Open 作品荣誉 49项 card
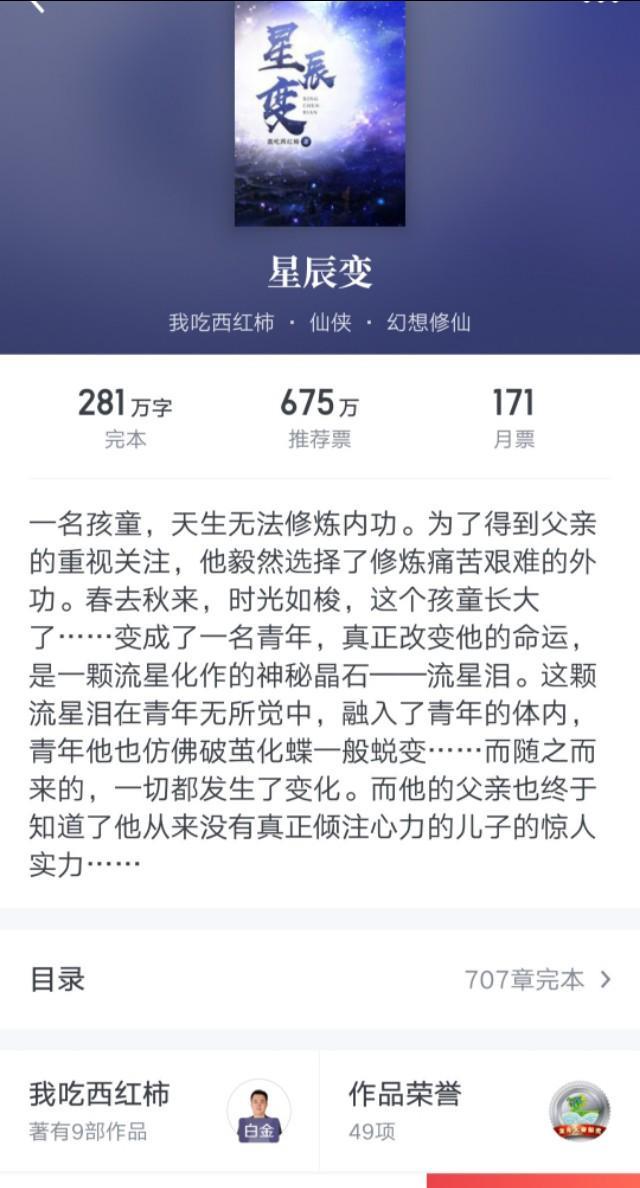640x1188 pixels. [480, 1110]
